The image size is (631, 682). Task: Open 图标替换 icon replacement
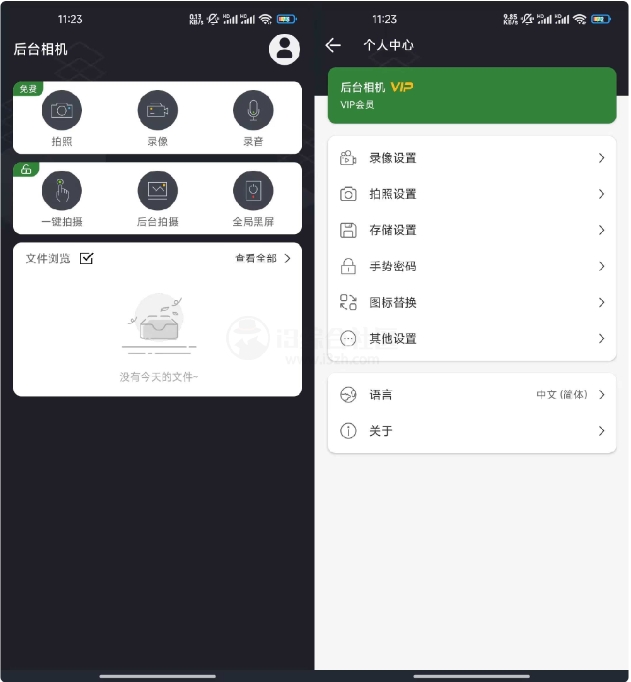pyautogui.click(x=471, y=302)
